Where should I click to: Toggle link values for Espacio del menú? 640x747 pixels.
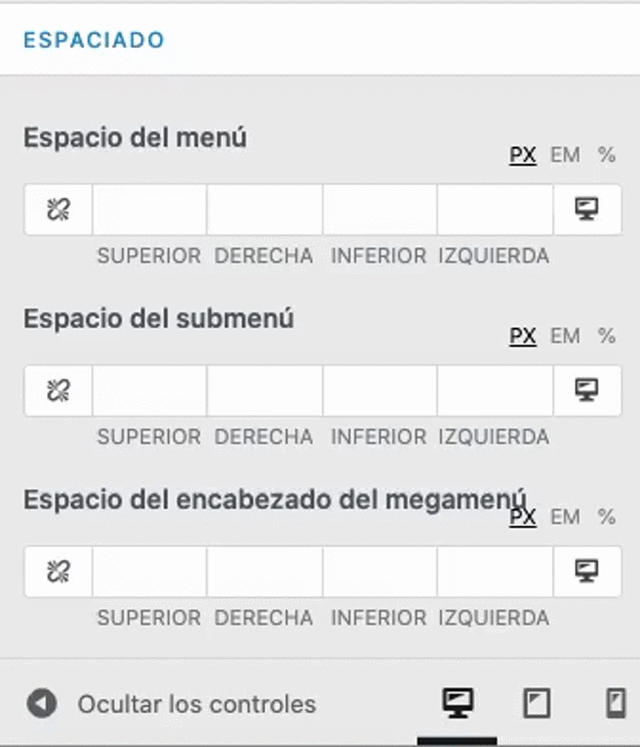pyautogui.click(x=58, y=209)
